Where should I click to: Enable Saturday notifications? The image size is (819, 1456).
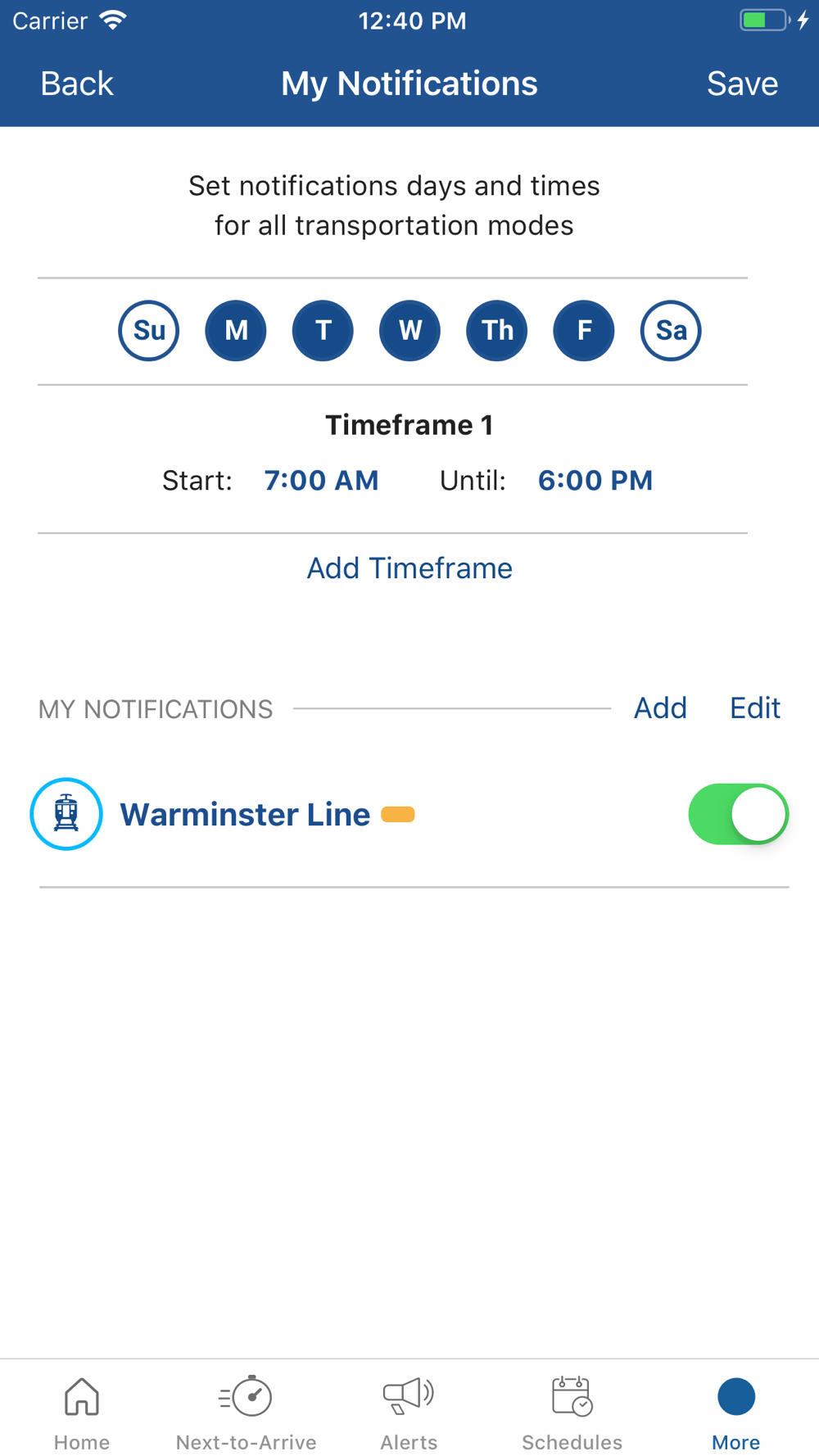pos(671,331)
